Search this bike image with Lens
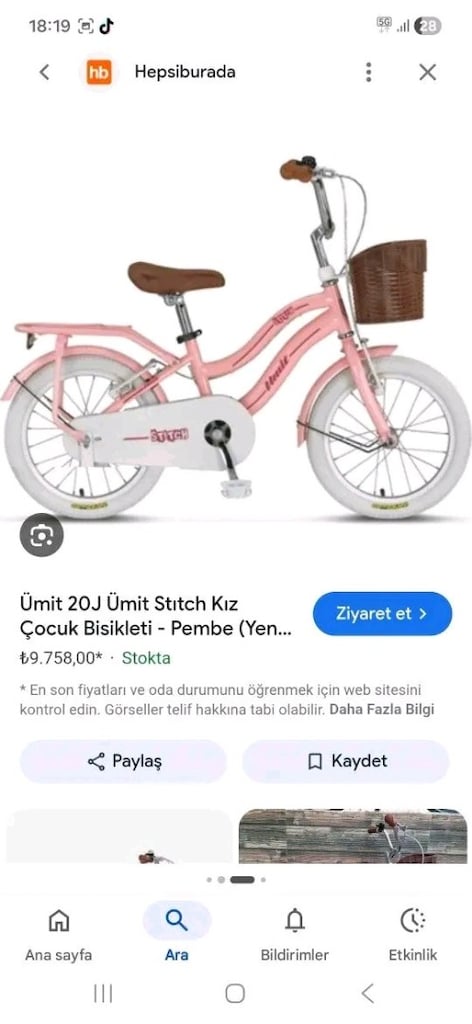 (x=41, y=536)
